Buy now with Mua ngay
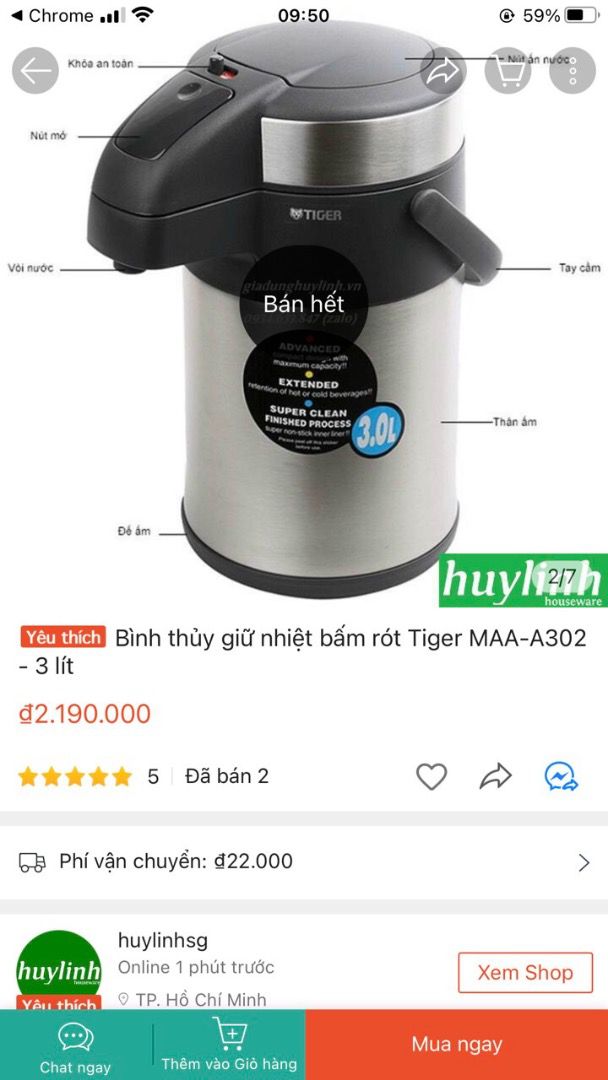 pyautogui.click(x=456, y=1045)
